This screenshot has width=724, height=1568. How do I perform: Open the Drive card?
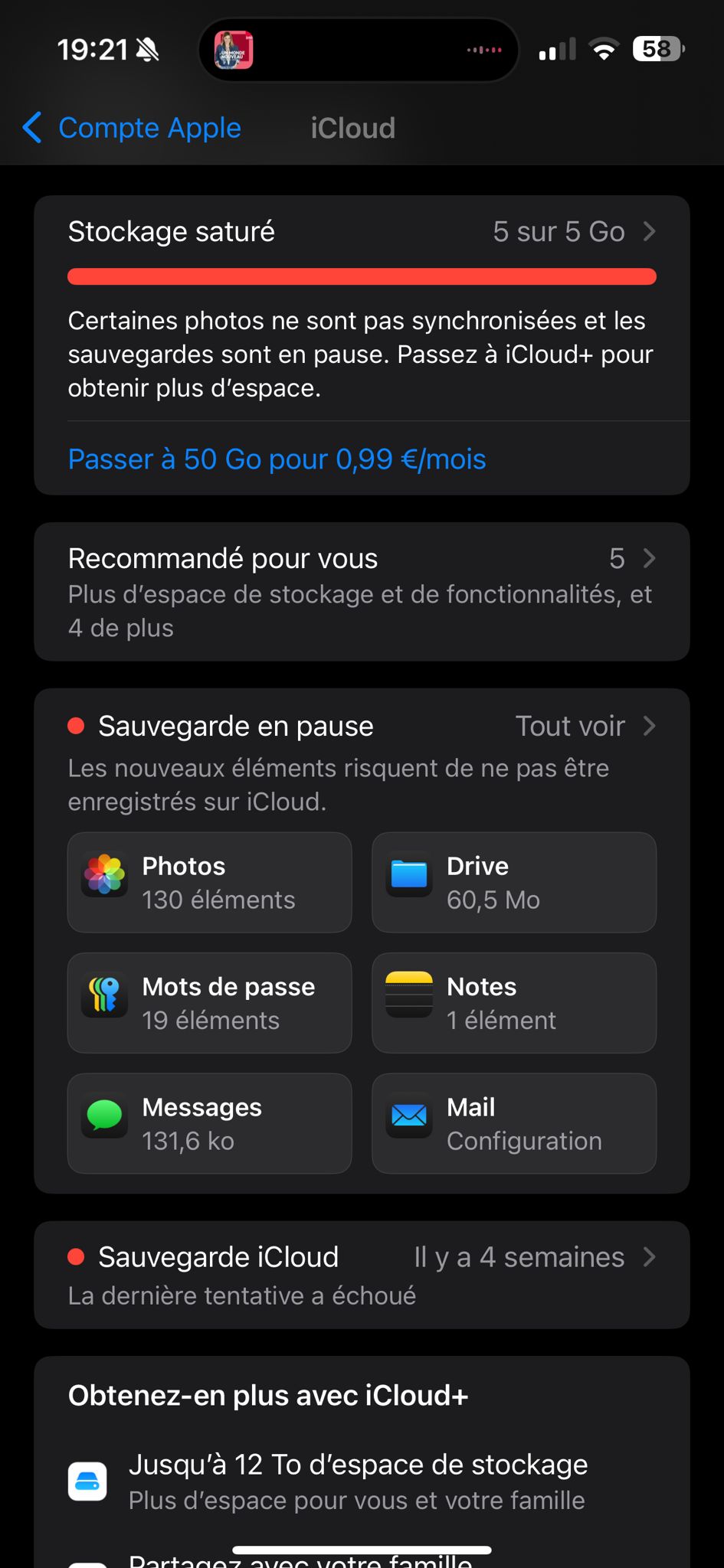tap(513, 882)
